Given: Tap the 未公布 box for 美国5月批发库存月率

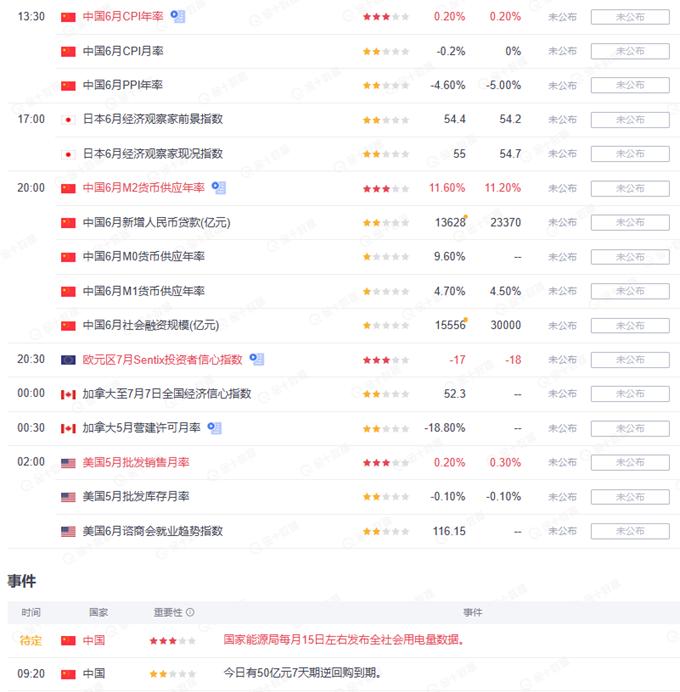Looking at the screenshot, I should click(629, 496).
